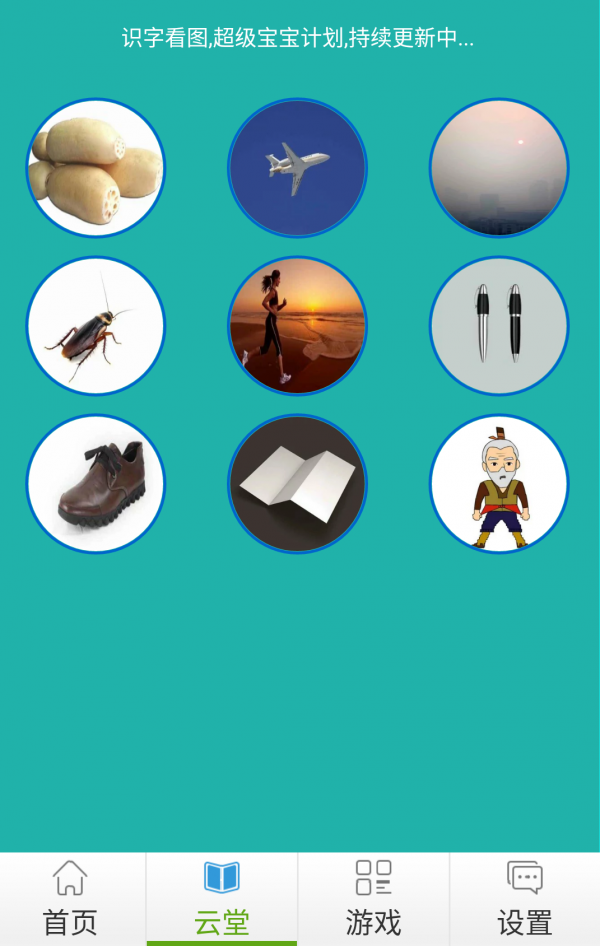This screenshot has height=946, width=600.
Task: Choose the woman running picture
Action: click(297, 326)
